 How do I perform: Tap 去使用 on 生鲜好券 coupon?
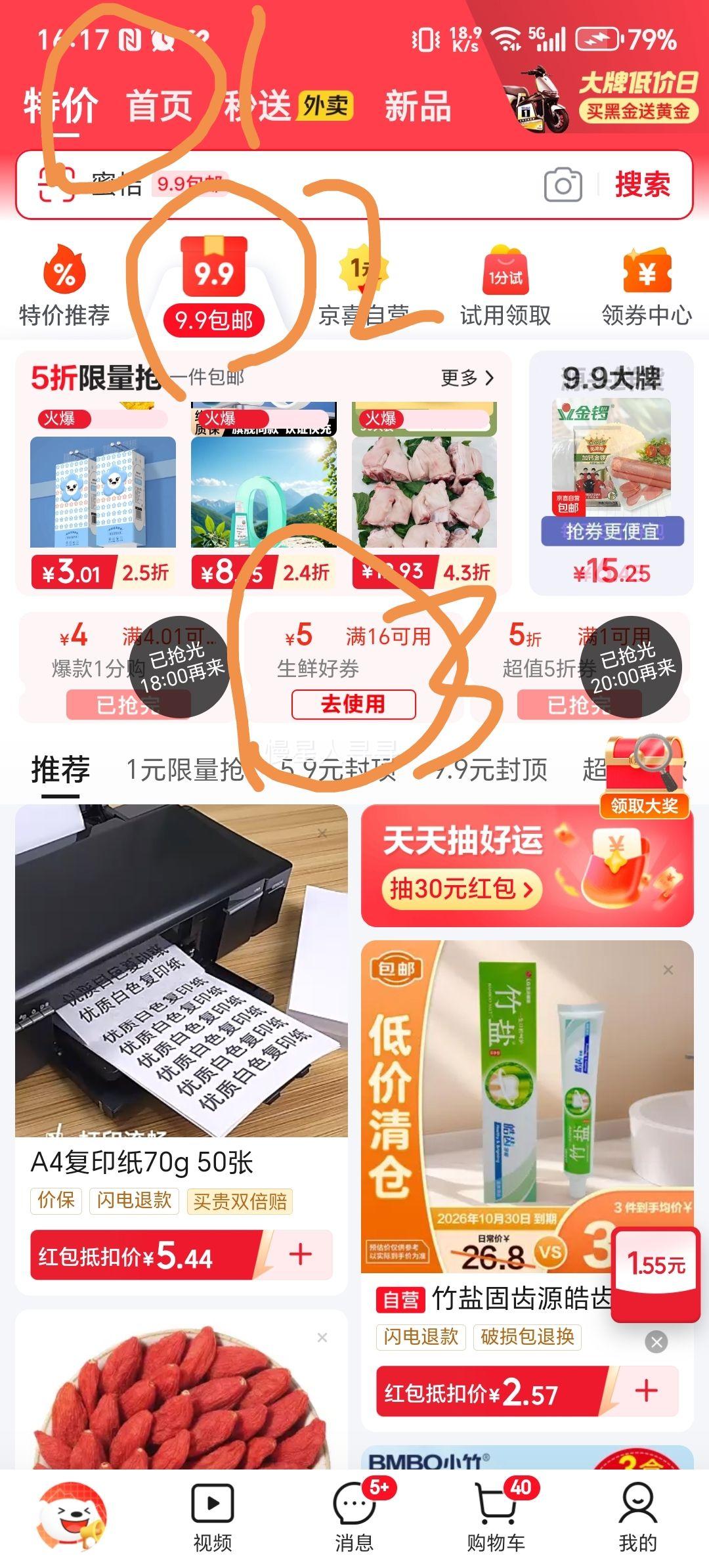click(x=353, y=705)
